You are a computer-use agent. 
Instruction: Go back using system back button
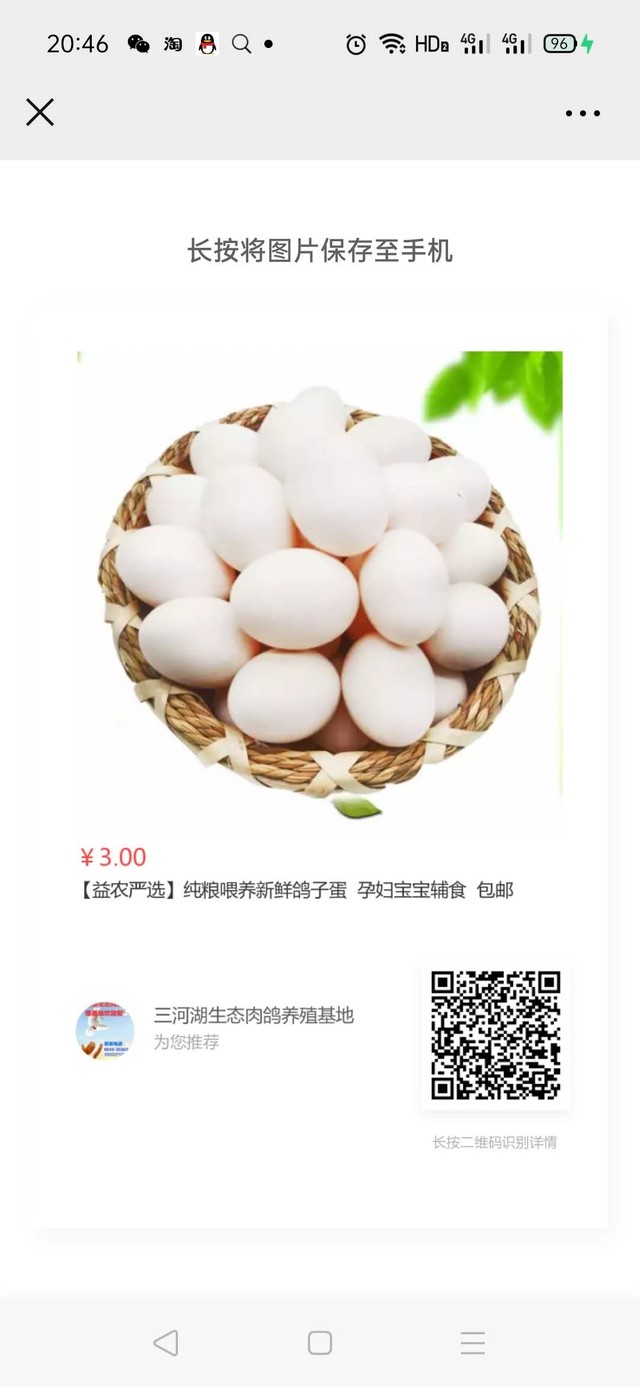click(x=166, y=1342)
